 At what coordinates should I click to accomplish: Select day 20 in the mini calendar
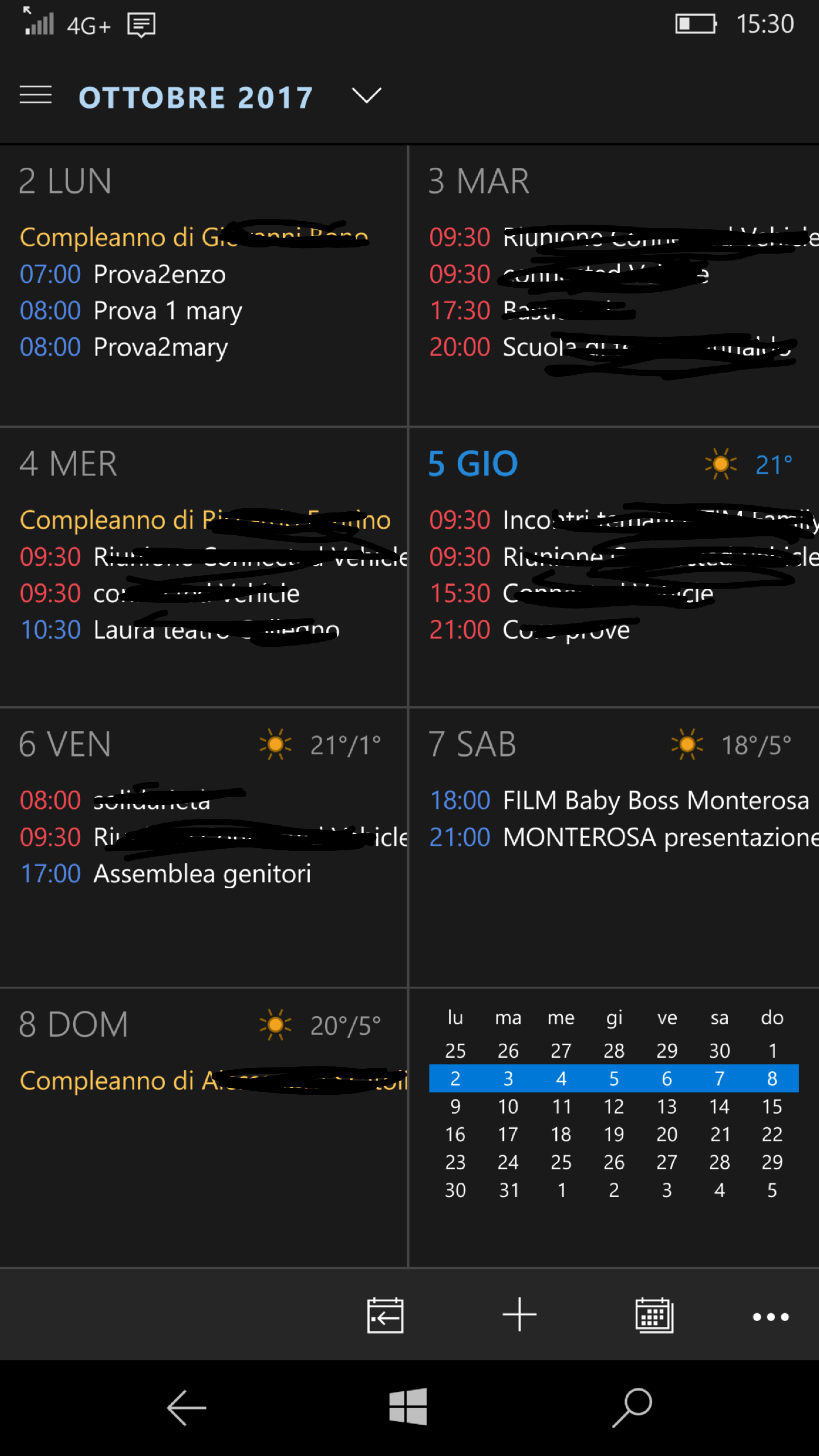pyautogui.click(x=667, y=1134)
